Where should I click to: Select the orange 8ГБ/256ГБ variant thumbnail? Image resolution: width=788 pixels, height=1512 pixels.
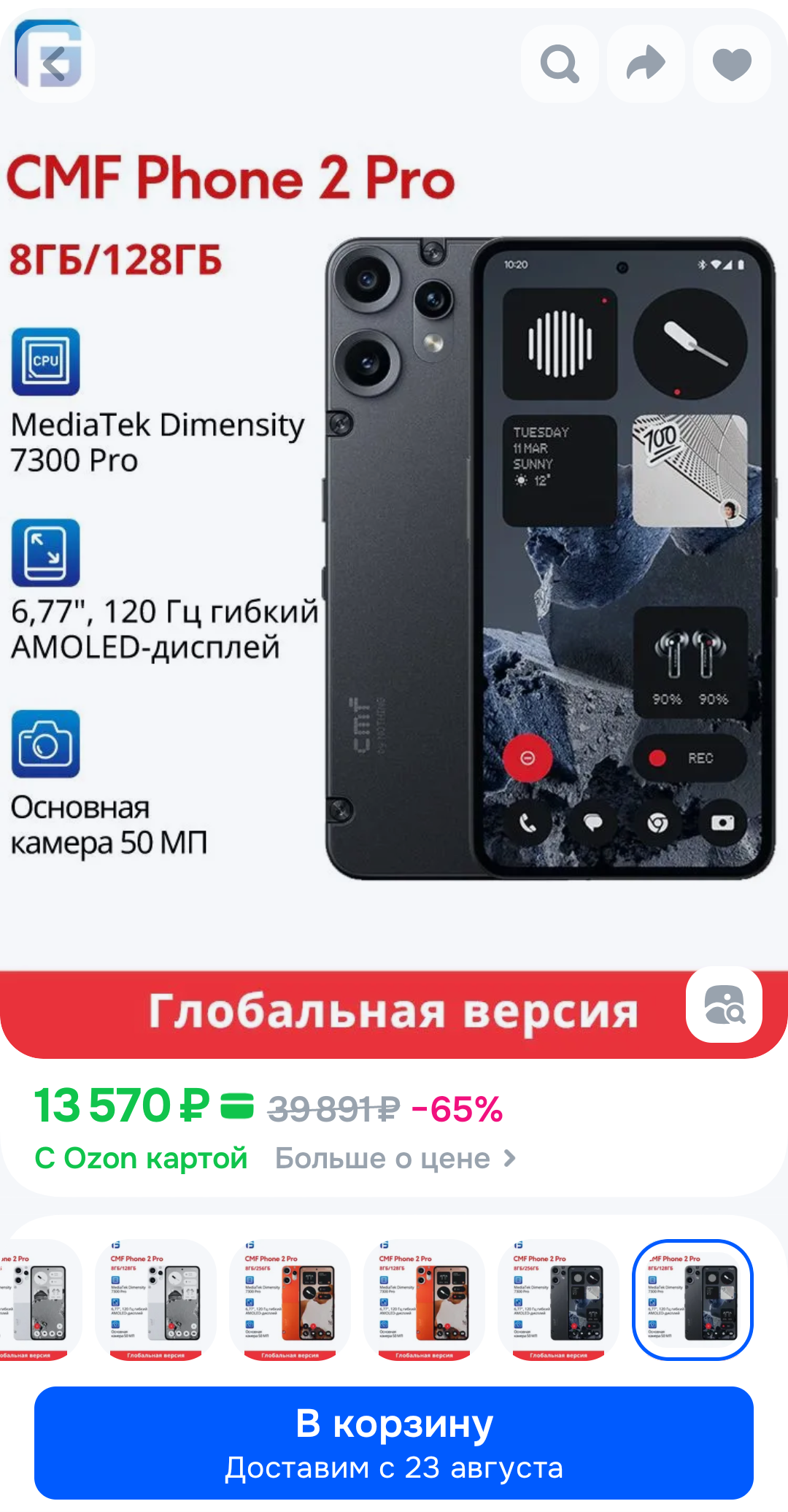[290, 1300]
